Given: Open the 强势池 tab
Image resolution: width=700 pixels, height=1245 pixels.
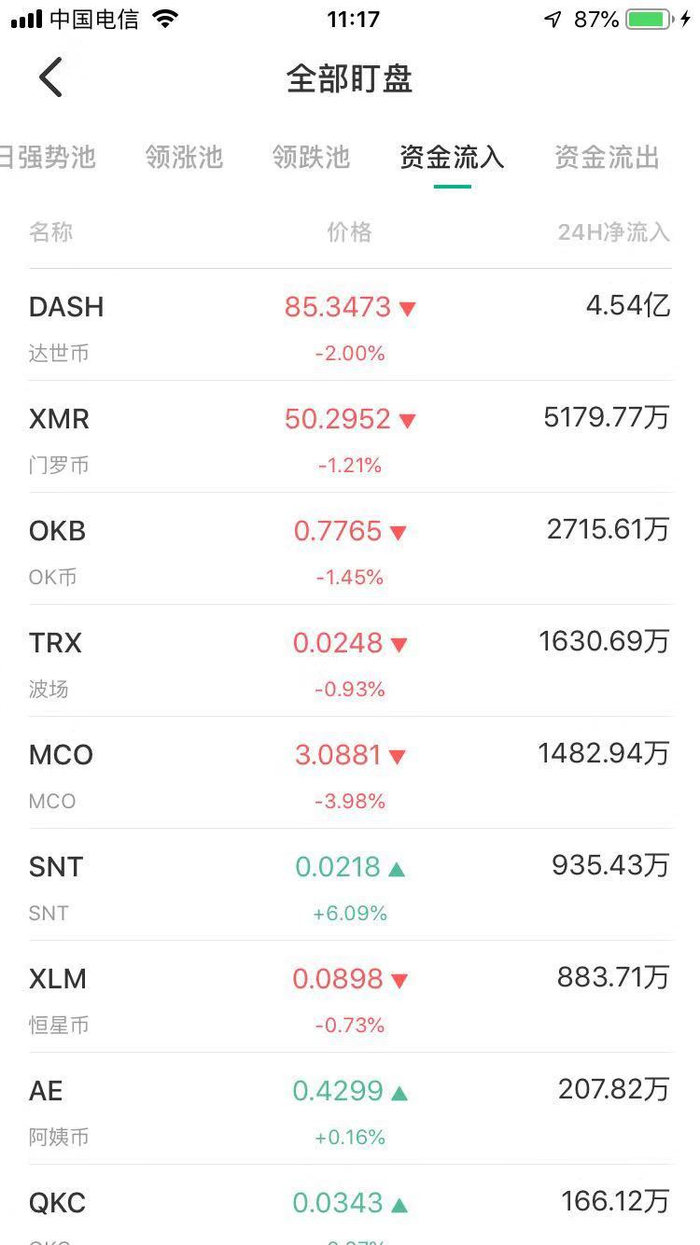Looking at the screenshot, I should 48,157.
